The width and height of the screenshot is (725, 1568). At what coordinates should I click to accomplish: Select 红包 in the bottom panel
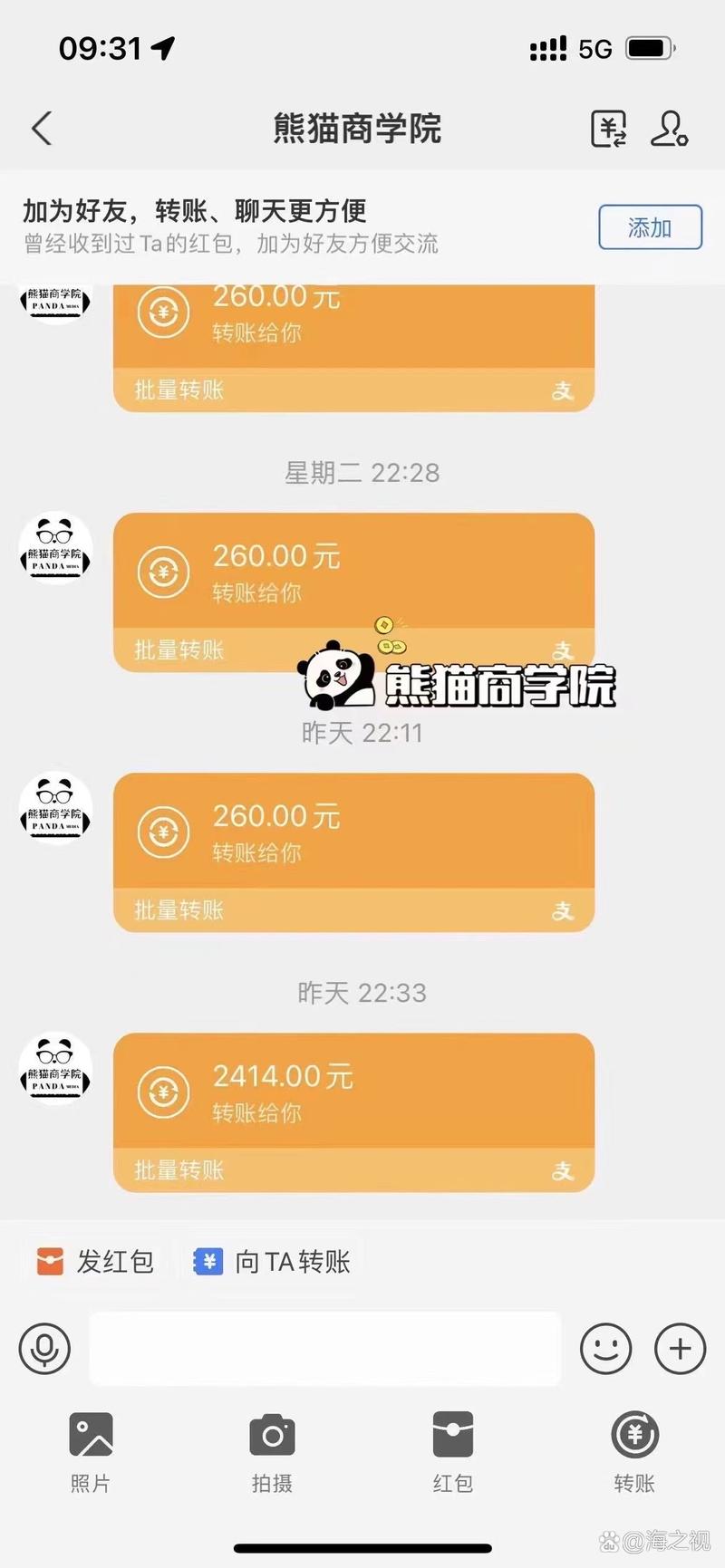click(453, 1450)
